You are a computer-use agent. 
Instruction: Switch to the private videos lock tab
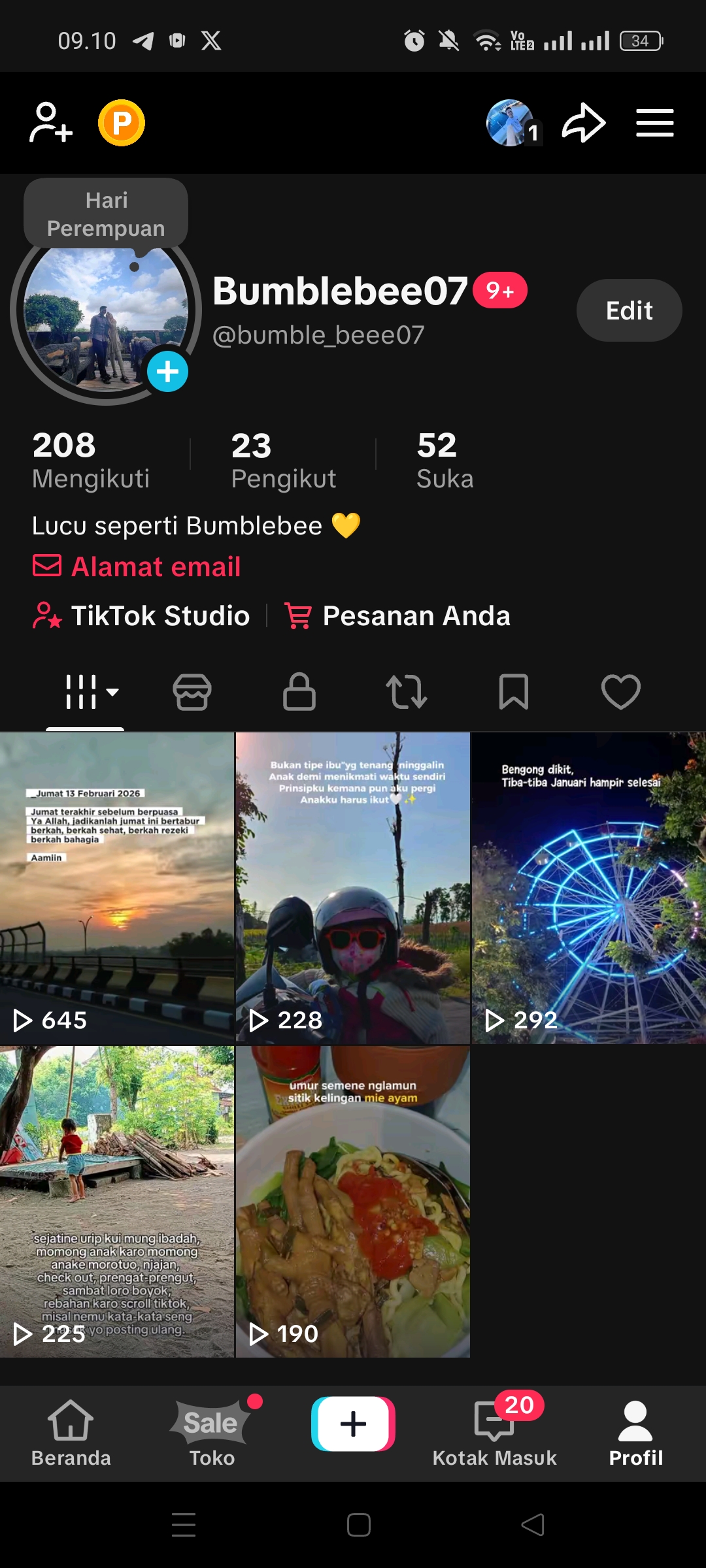tap(299, 691)
